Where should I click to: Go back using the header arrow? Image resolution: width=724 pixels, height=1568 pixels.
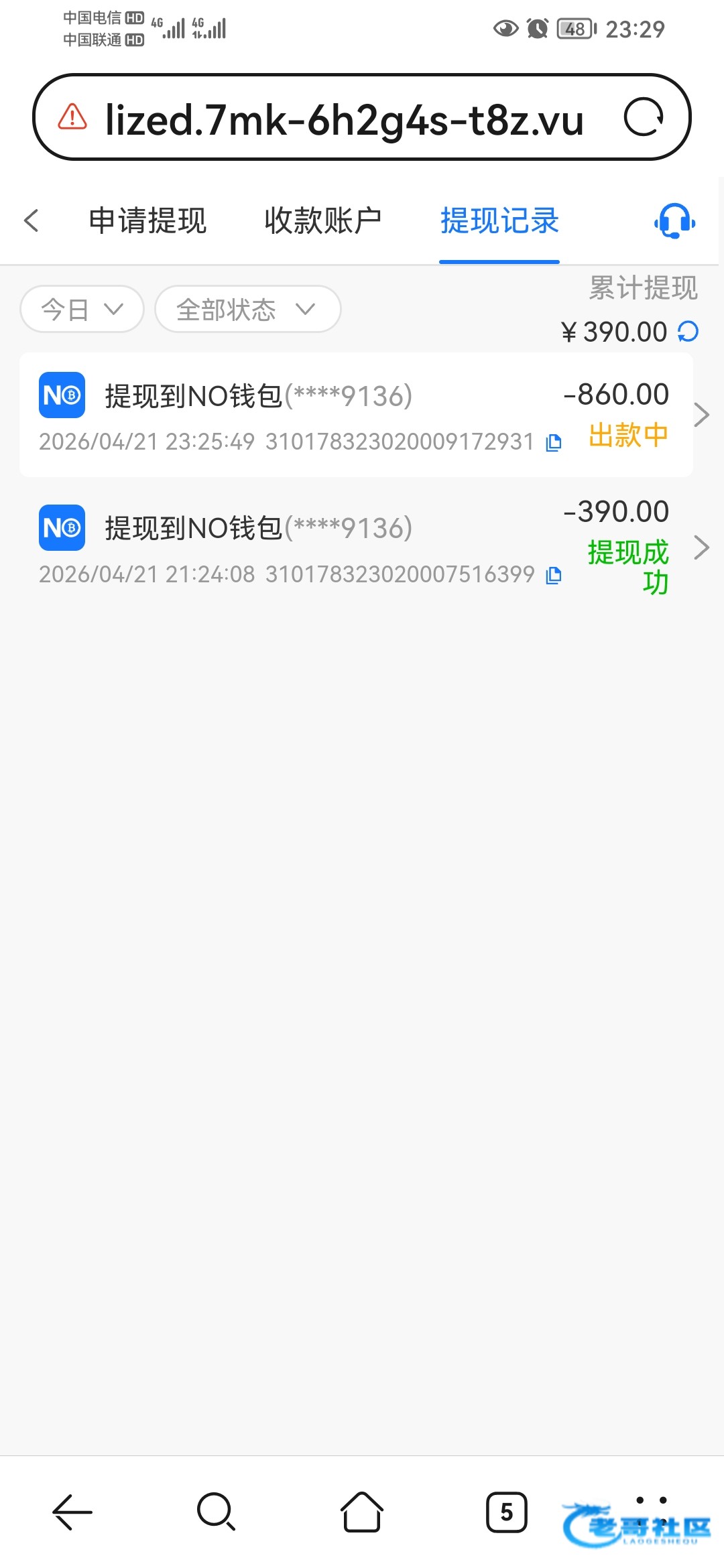(32, 220)
